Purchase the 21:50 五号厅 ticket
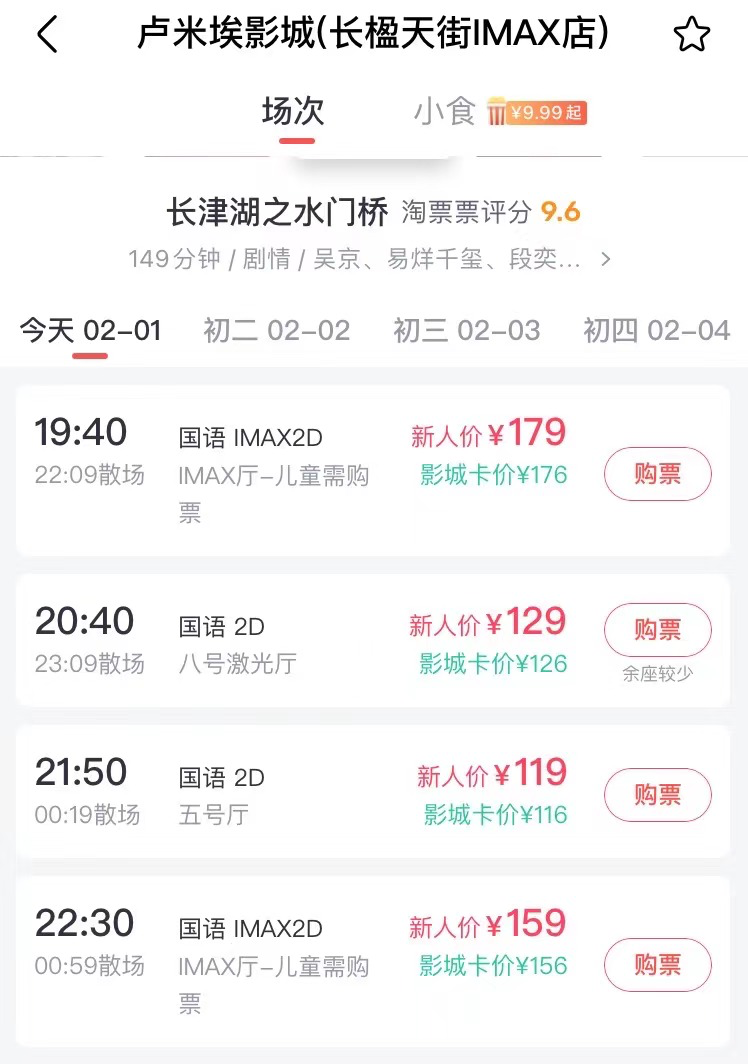 [657, 795]
